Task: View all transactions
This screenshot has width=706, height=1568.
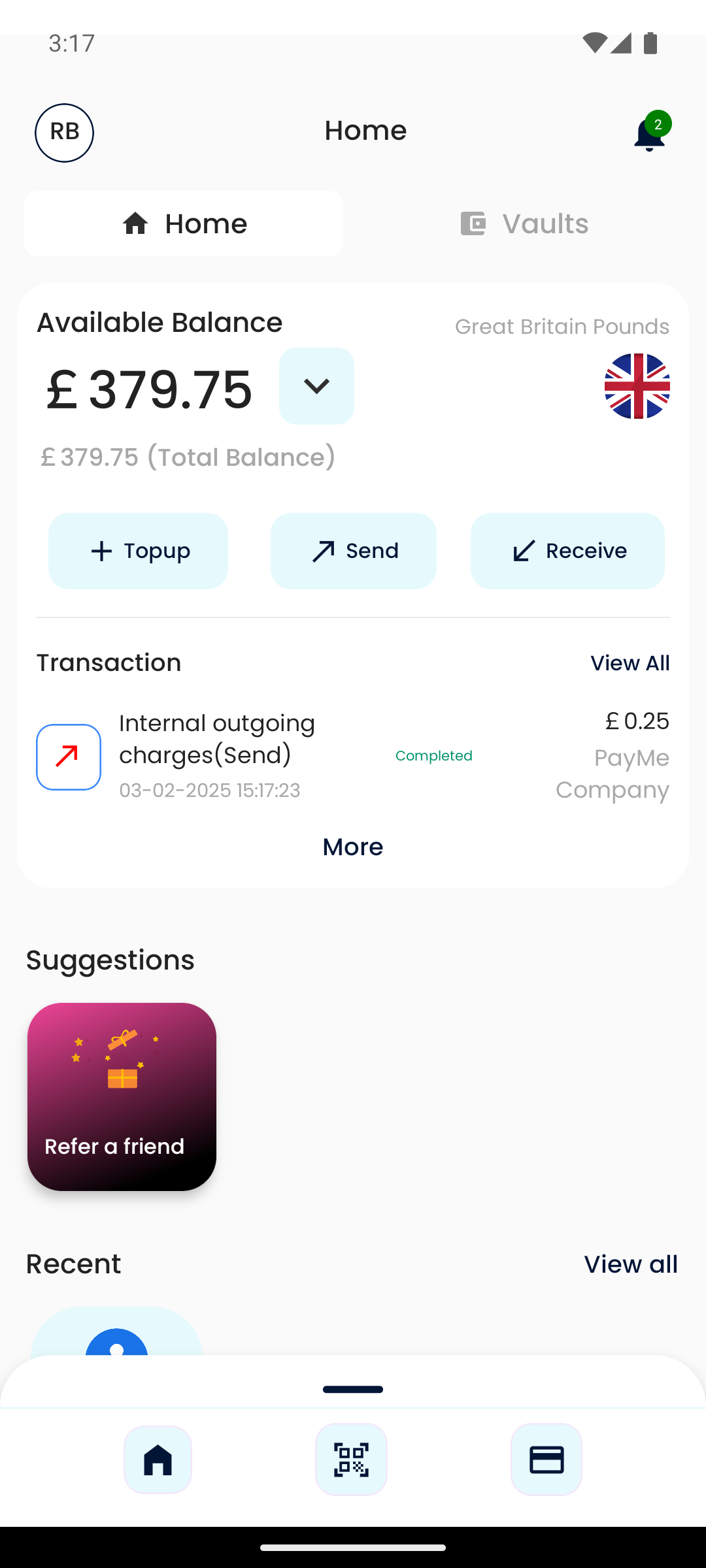Action: coord(630,663)
